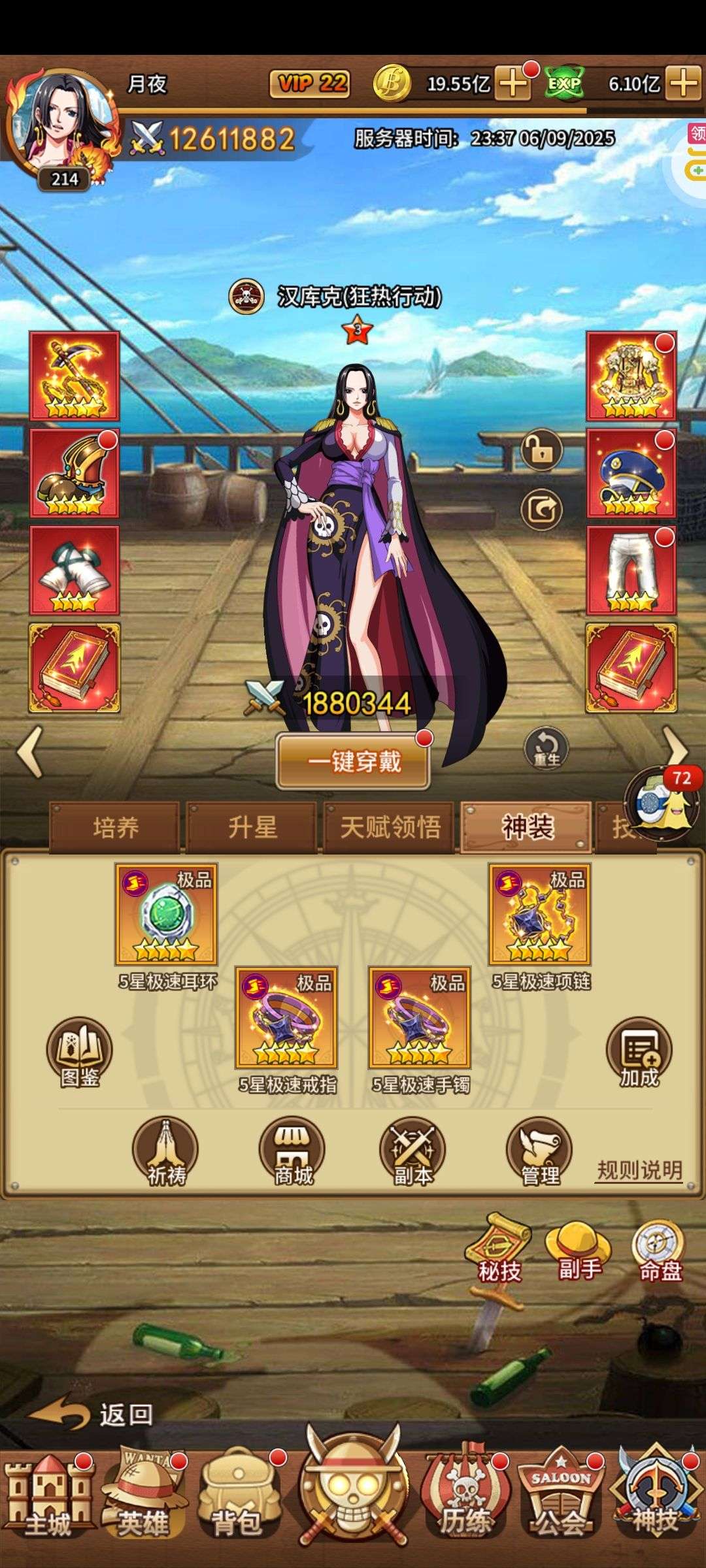Image resolution: width=706 pixels, height=1568 pixels.
Task: Enter the 副本 dungeon
Action: (413, 1152)
